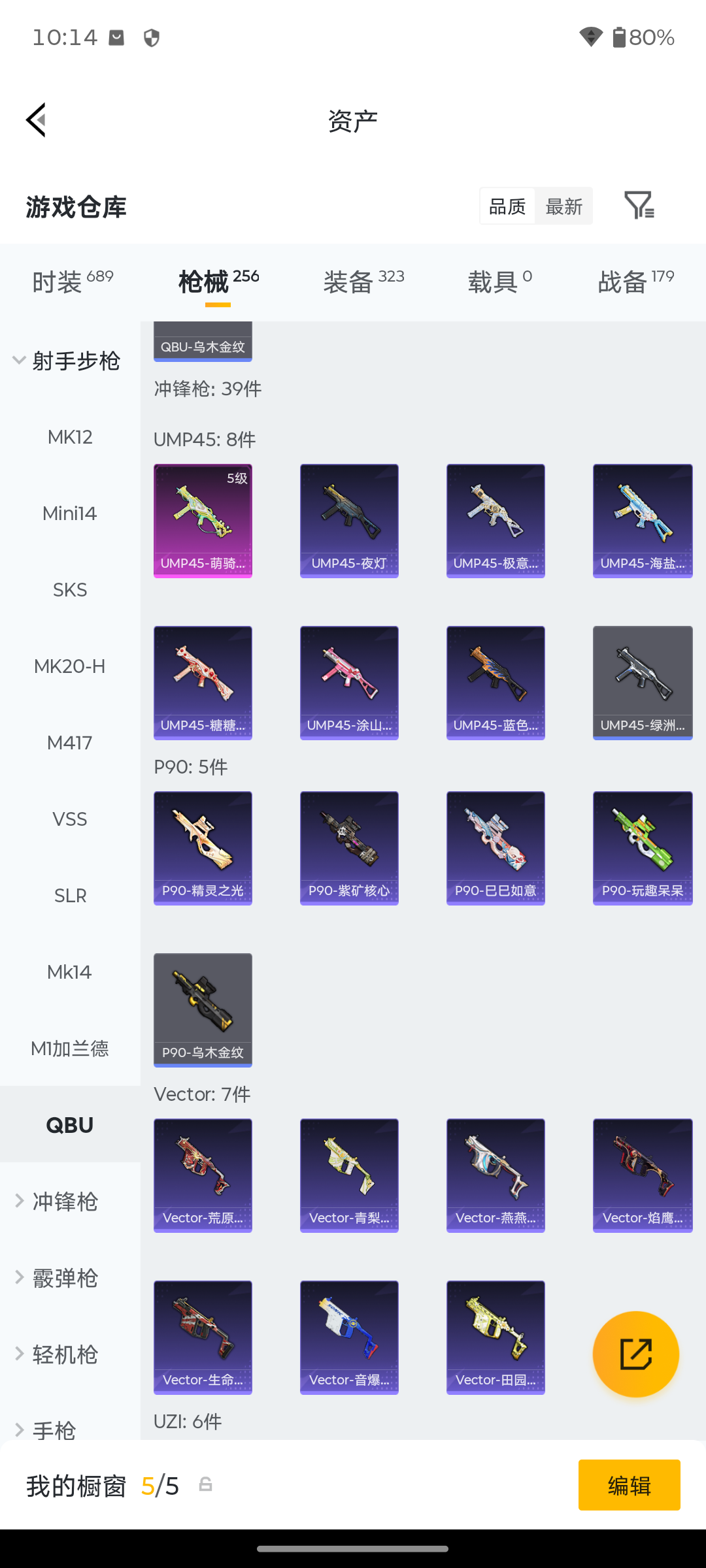Screen dimensions: 706x1568
Task: Go back using the top-left arrow
Action: point(36,120)
